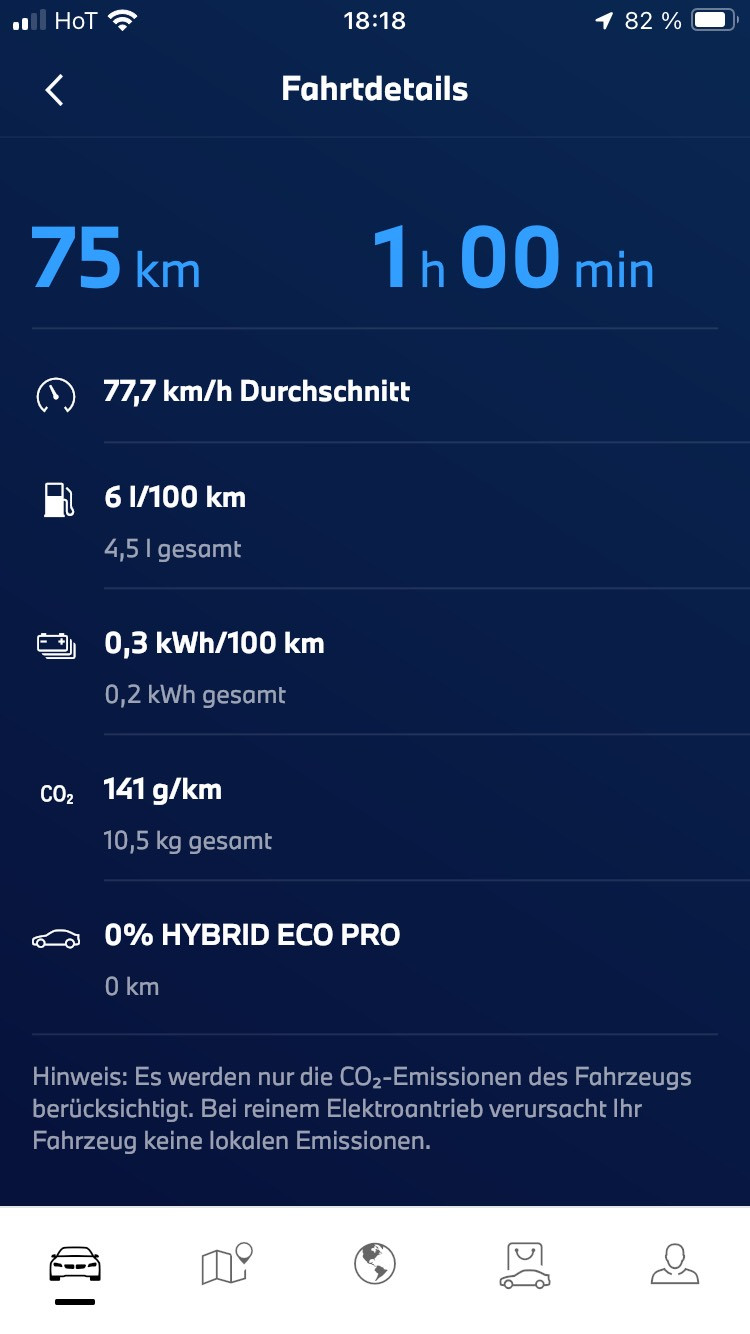
Task: Select the 75 km distance value
Action: pyautogui.click(x=116, y=262)
